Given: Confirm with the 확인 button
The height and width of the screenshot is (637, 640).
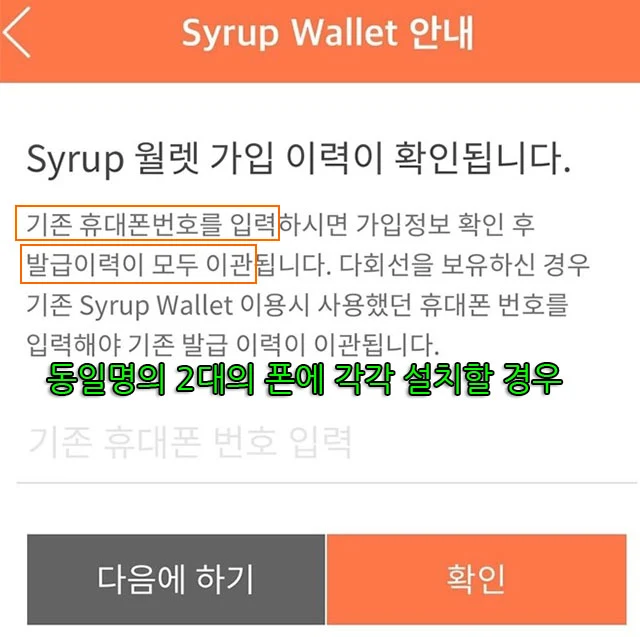Looking at the screenshot, I should click(476, 579).
